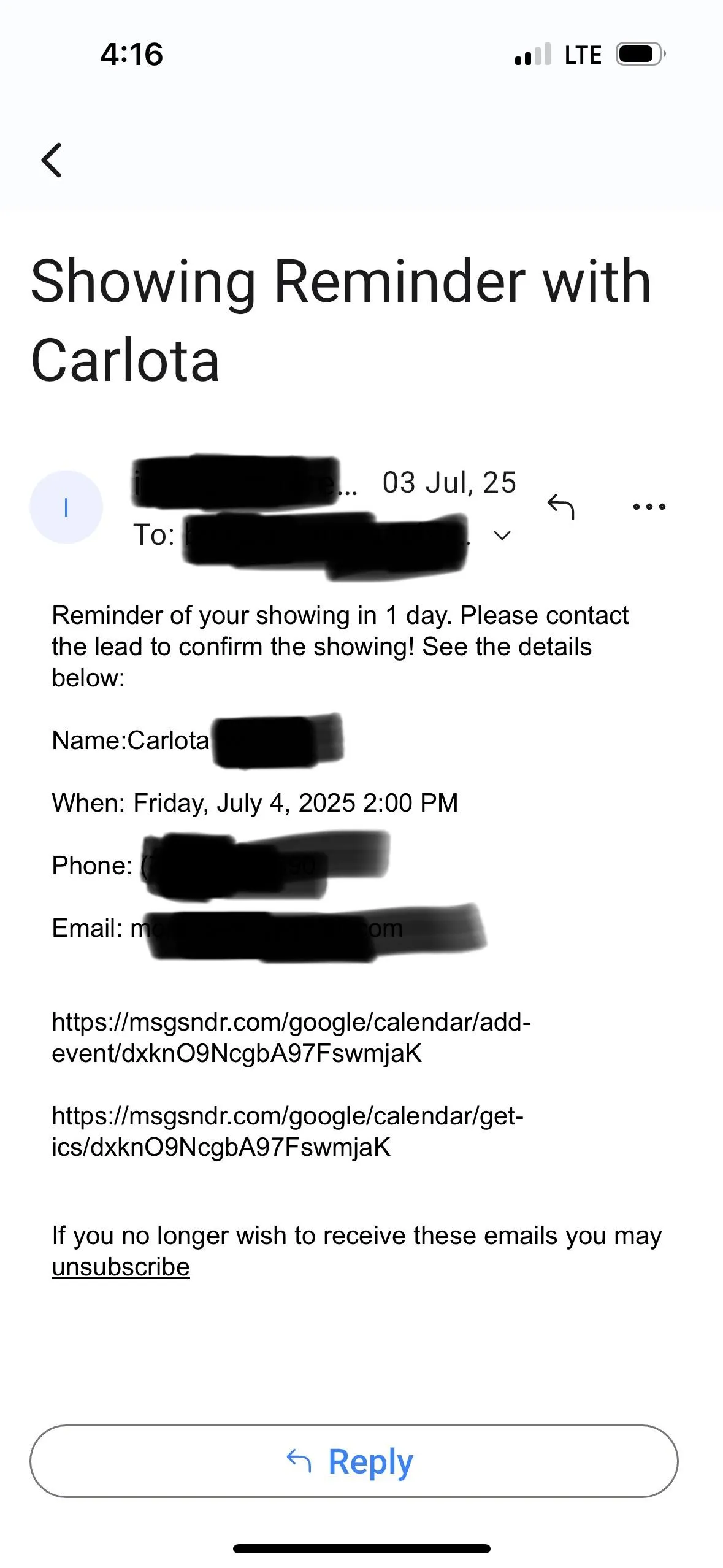Expand recipient details with the chevron
The width and height of the screenshot is (723, 1568).
coord(502,536)
